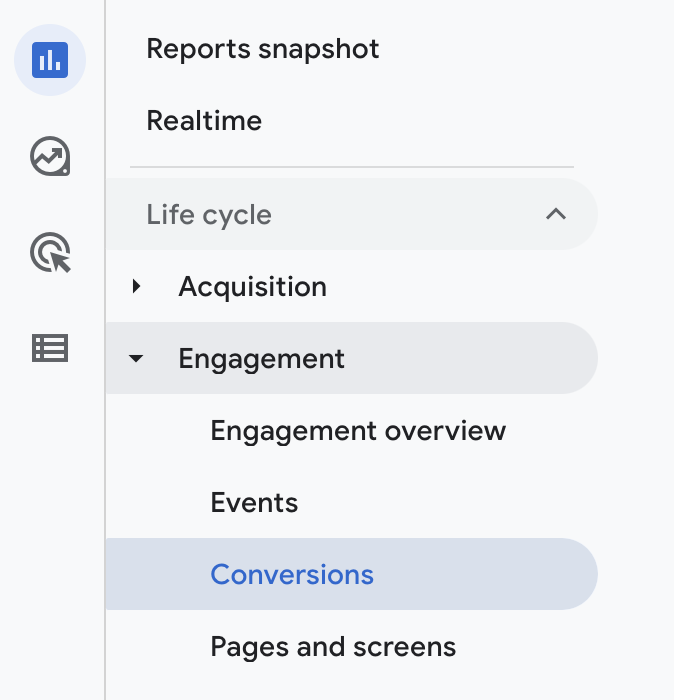The height and width of the screenshot is (700, 674).
Task: Open the Configure table icon in the rail
Action: pyautogui.click(x=50, y=347)
